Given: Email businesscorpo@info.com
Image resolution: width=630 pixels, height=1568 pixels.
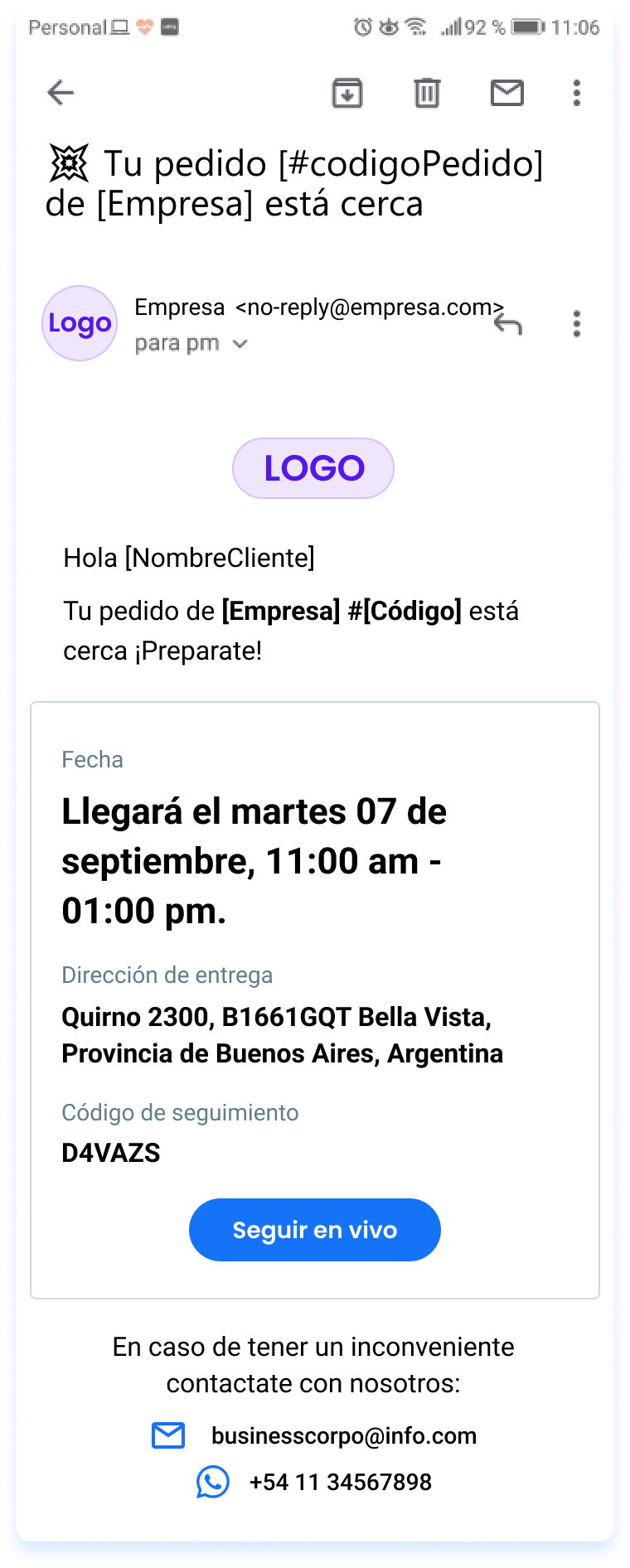Looking at the screenshot, I should click(x=343, y=1435).
